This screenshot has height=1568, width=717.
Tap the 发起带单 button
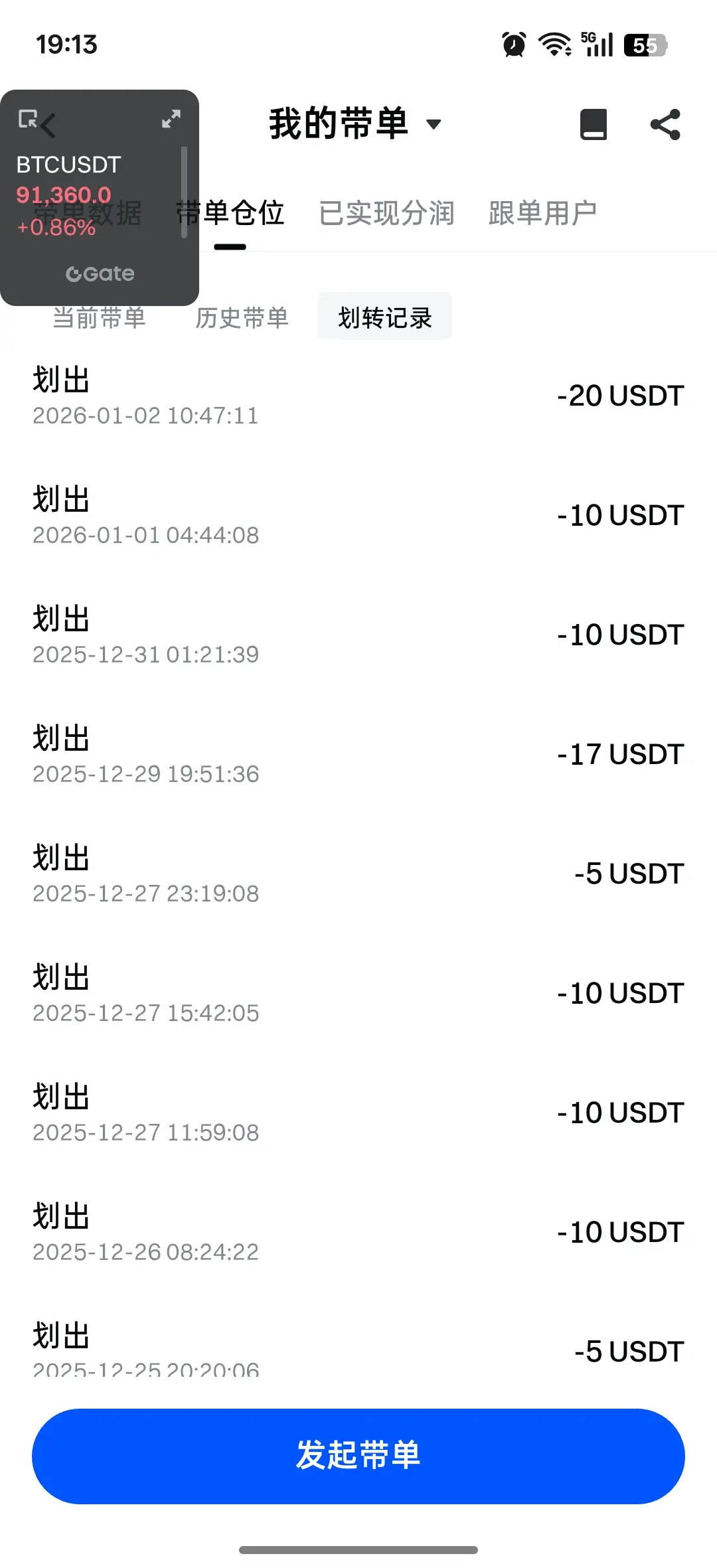[358, 1456]
